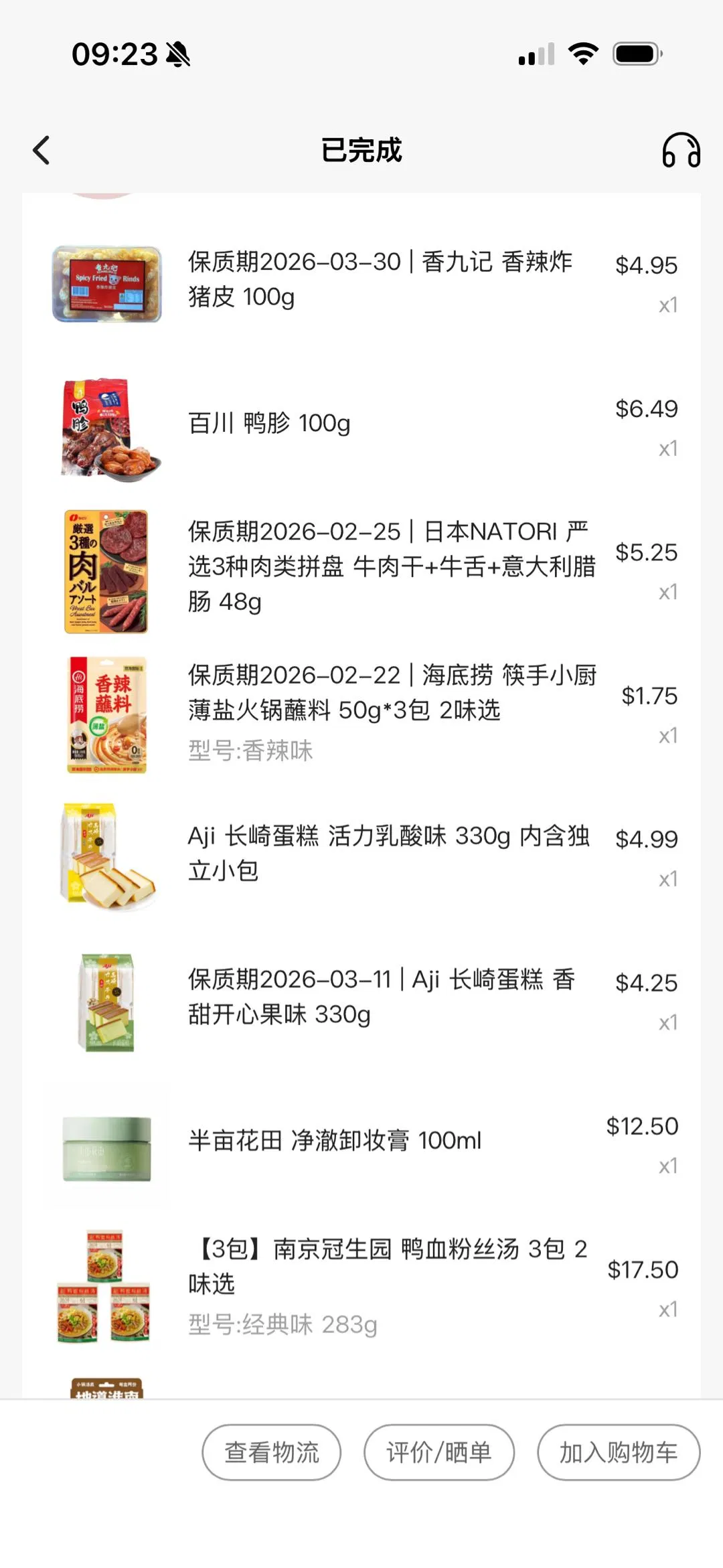Tap 加入购物车 to reorder items

click(618, 1452)
